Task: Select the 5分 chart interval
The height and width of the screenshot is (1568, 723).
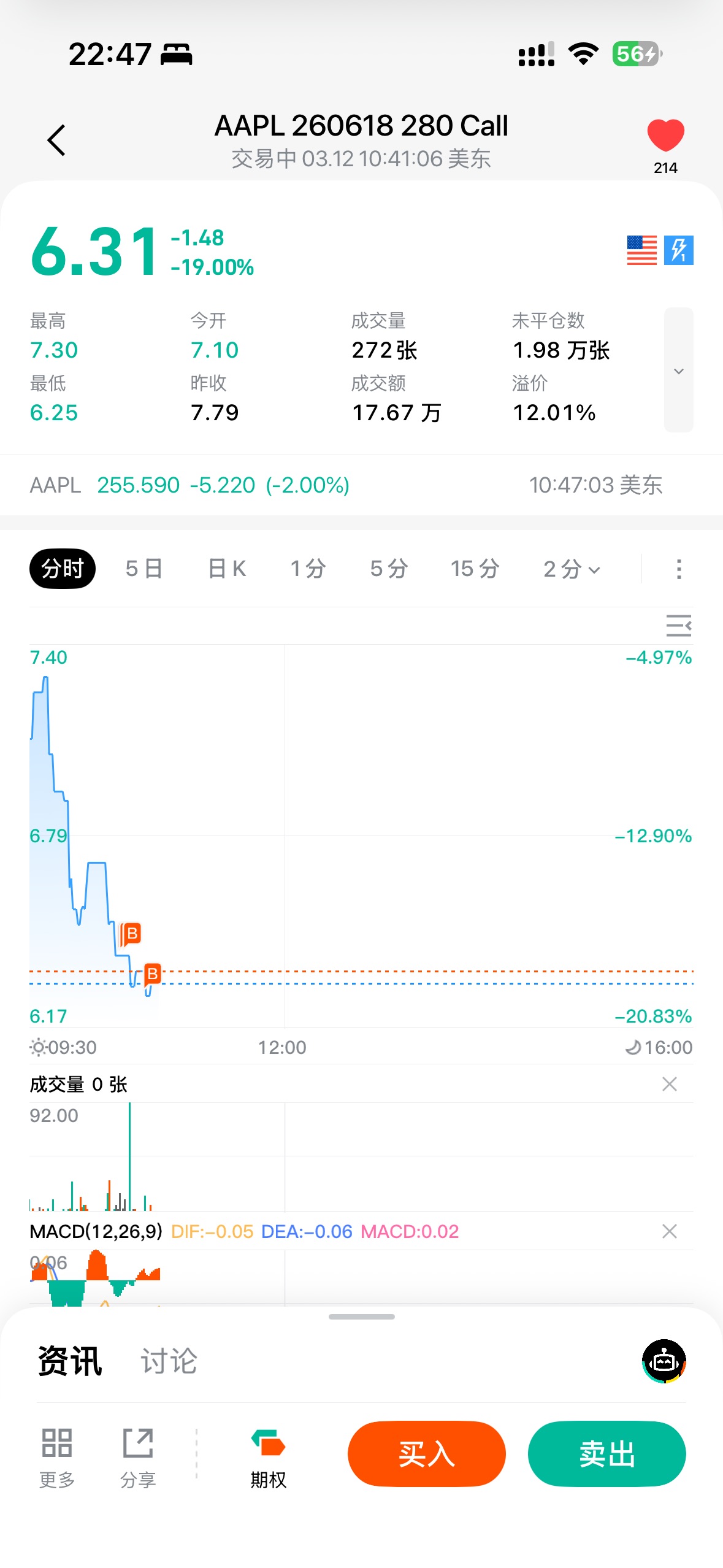Action: pyautogui.click(x=389, y=569)
